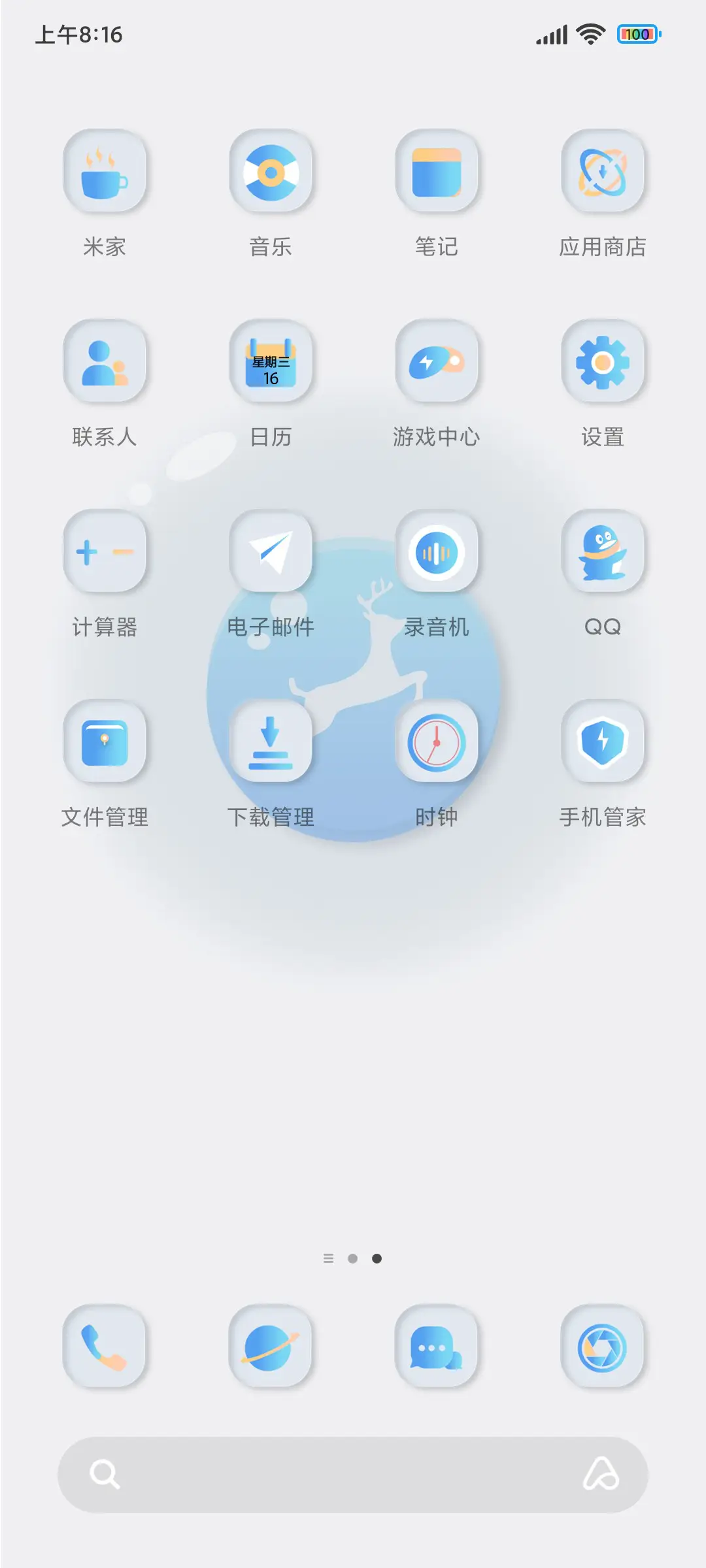Open the 应用商店 app store
The image size is (706, 1568).
tap(603, 171)
